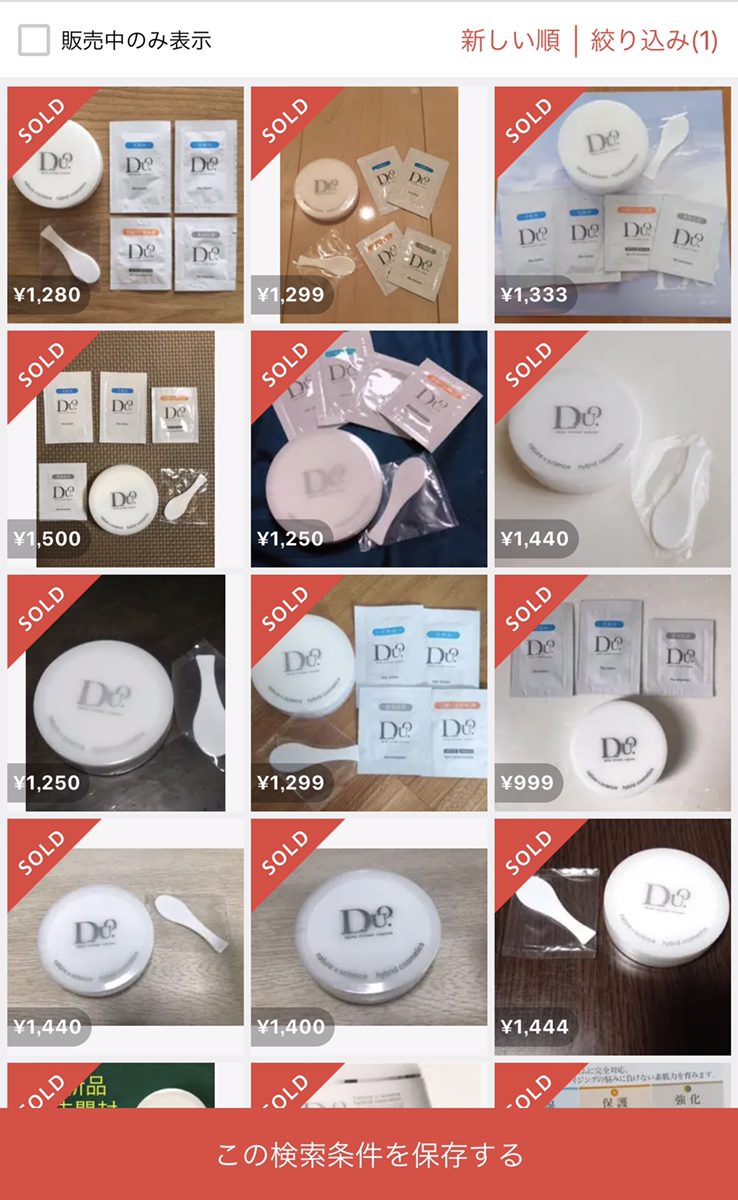This screenshot has width=738, height=1200.
Task: Open the dark-background listing priced ¥1,250
Action: (x=125, y=692)
